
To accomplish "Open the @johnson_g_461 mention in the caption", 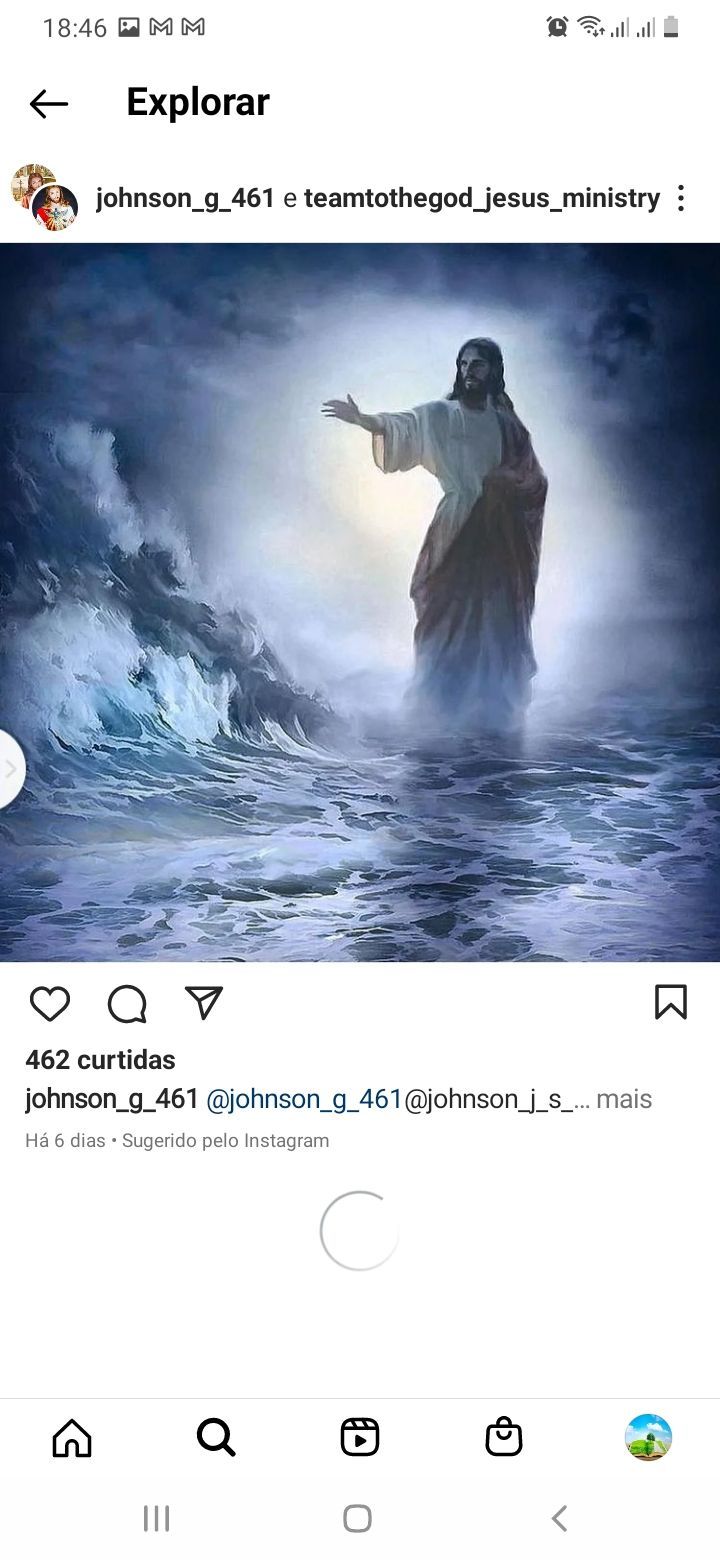I will (x=304, y=1099).
